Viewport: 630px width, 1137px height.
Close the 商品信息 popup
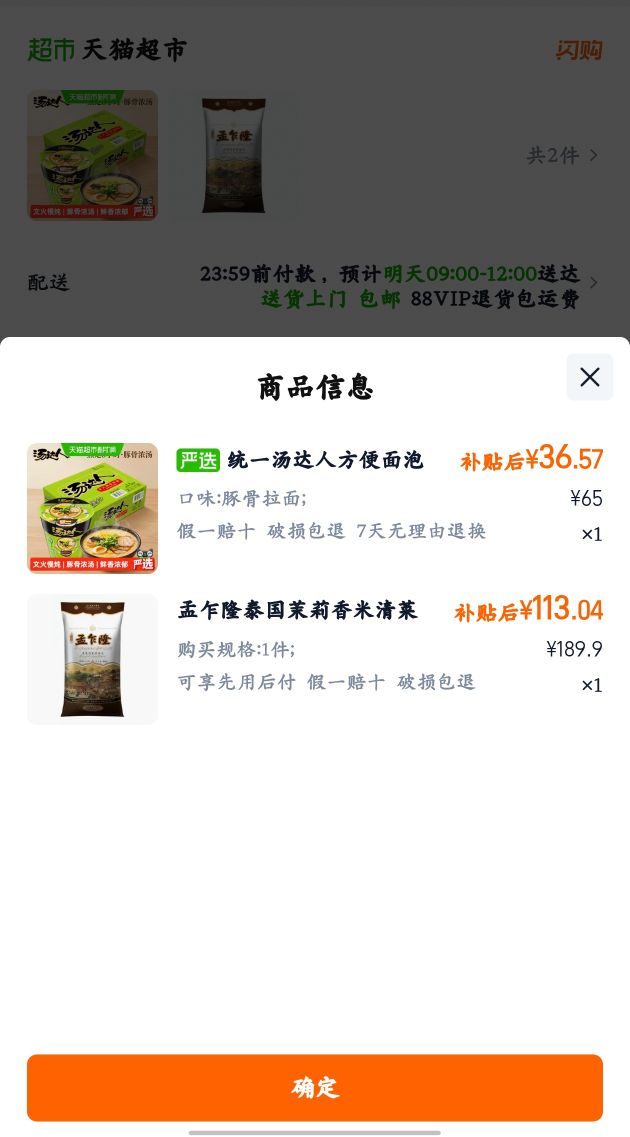pos(589,377)
